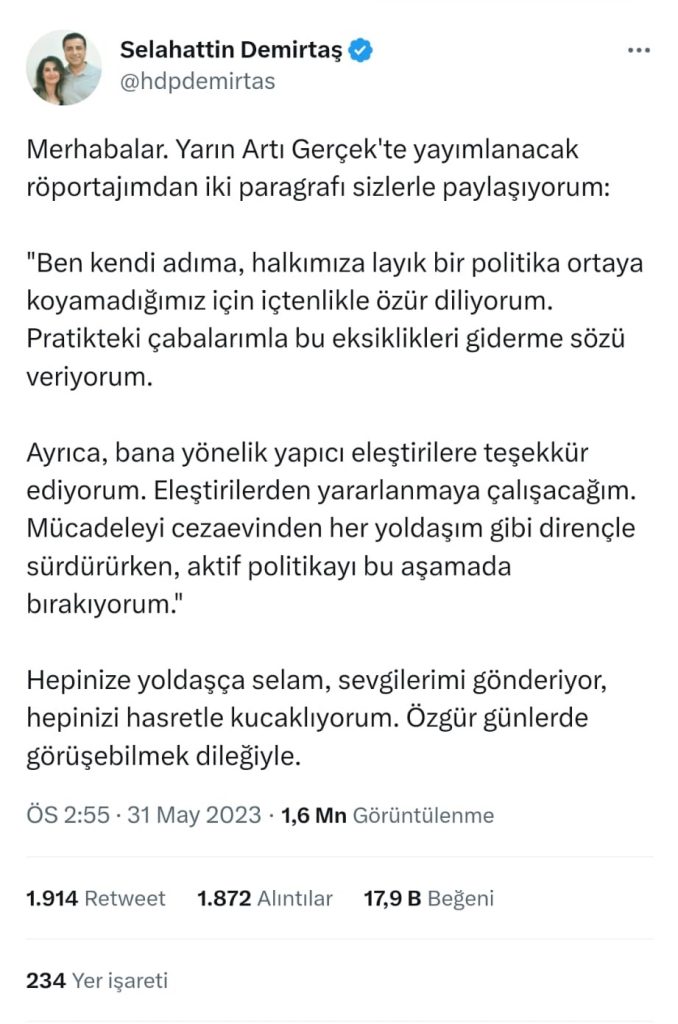View the list of 1.914 Retweets
This screenshot has width=678, height=1024.
pos(96,899)
